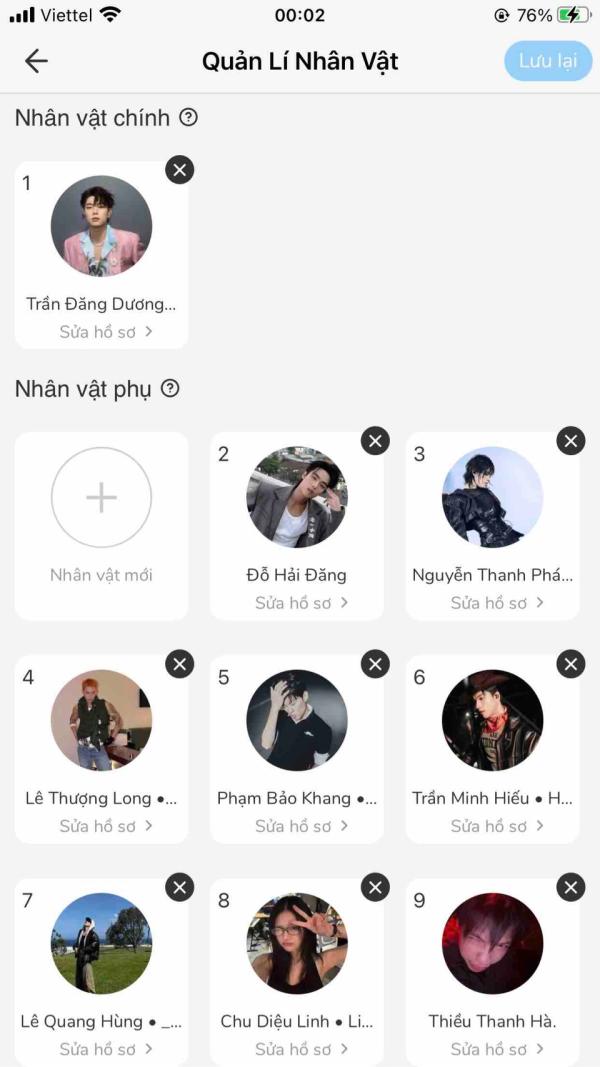Screen dimensions: 600x1067
Task: Tap the Lưu lại save button
Action: coord(548,61)
